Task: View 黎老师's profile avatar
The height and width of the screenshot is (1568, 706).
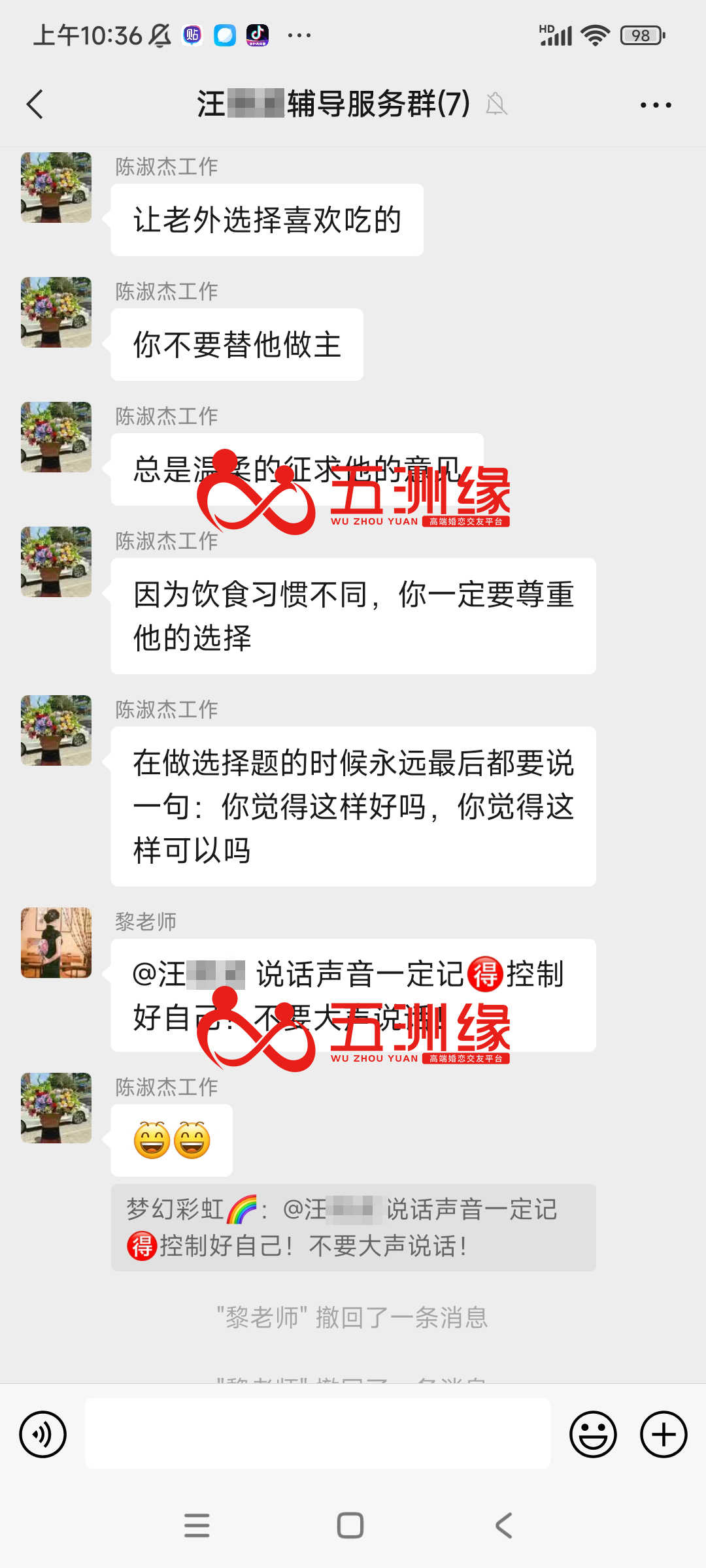Action: click(56, 942)
